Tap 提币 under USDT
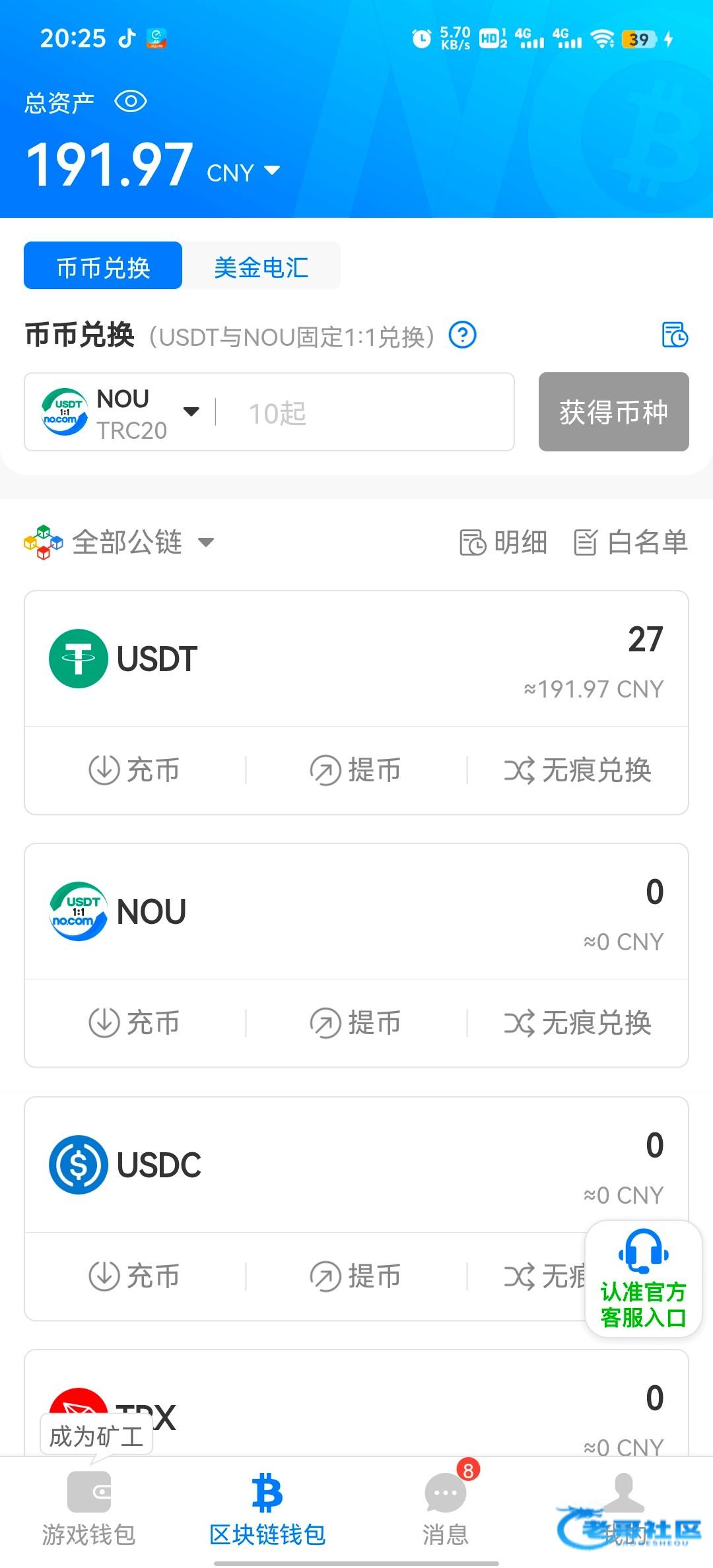 356,770
